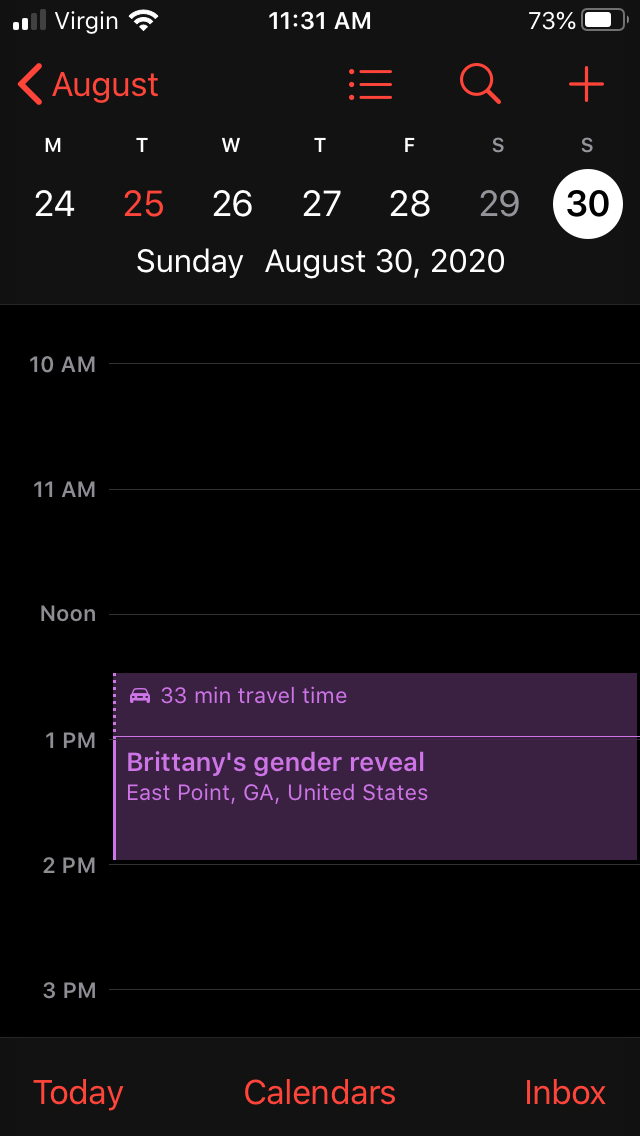Select Tuesday the 25th
This screenshot has height=1136, width=640.
point(143,204)
